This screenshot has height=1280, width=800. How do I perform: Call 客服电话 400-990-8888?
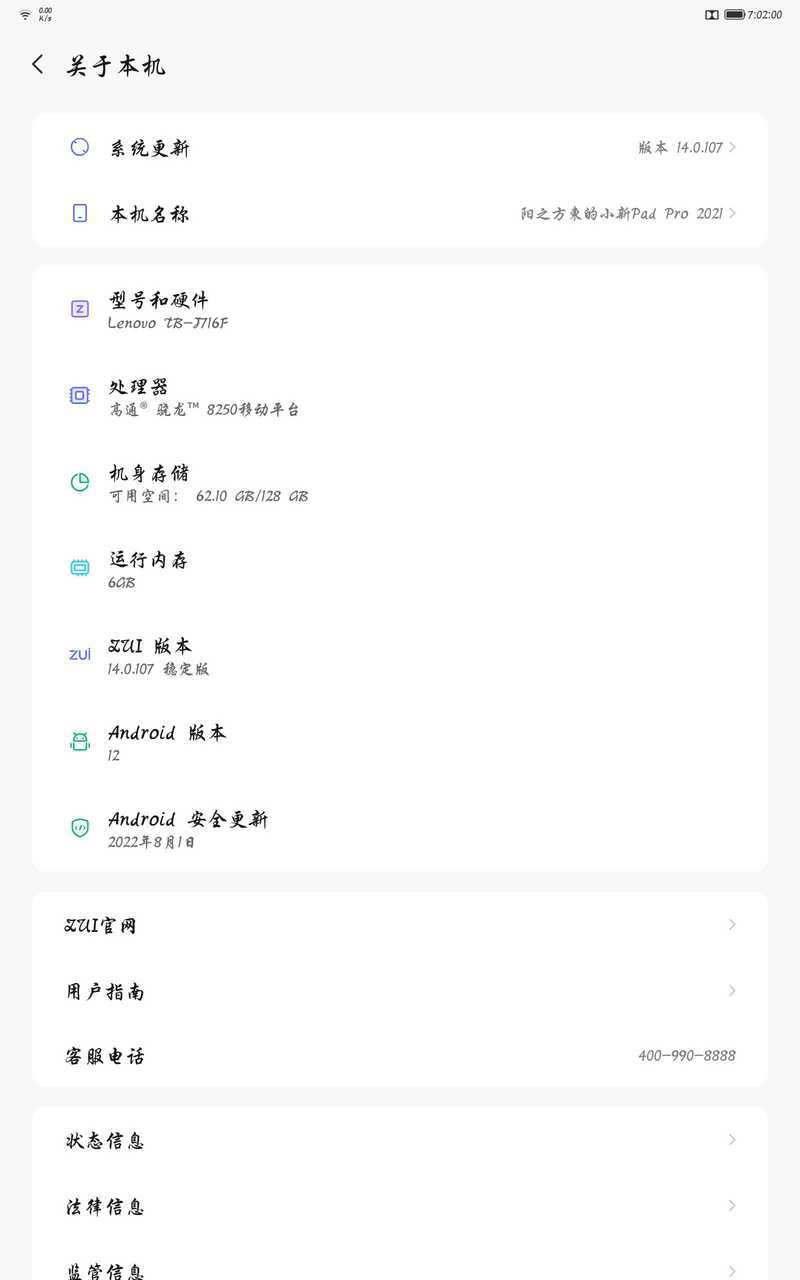(x=400, y=1055)
